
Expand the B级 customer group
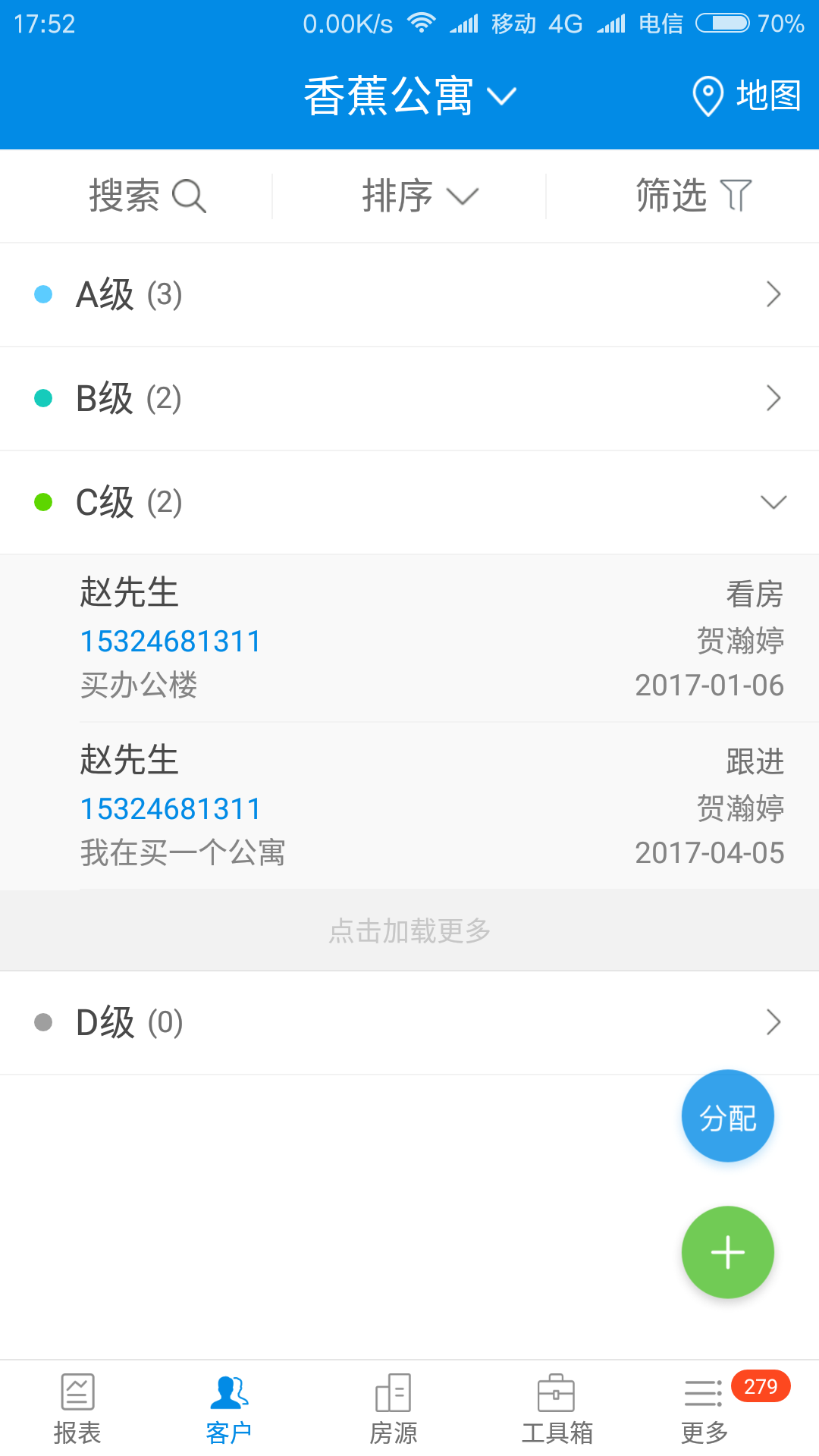409,398
